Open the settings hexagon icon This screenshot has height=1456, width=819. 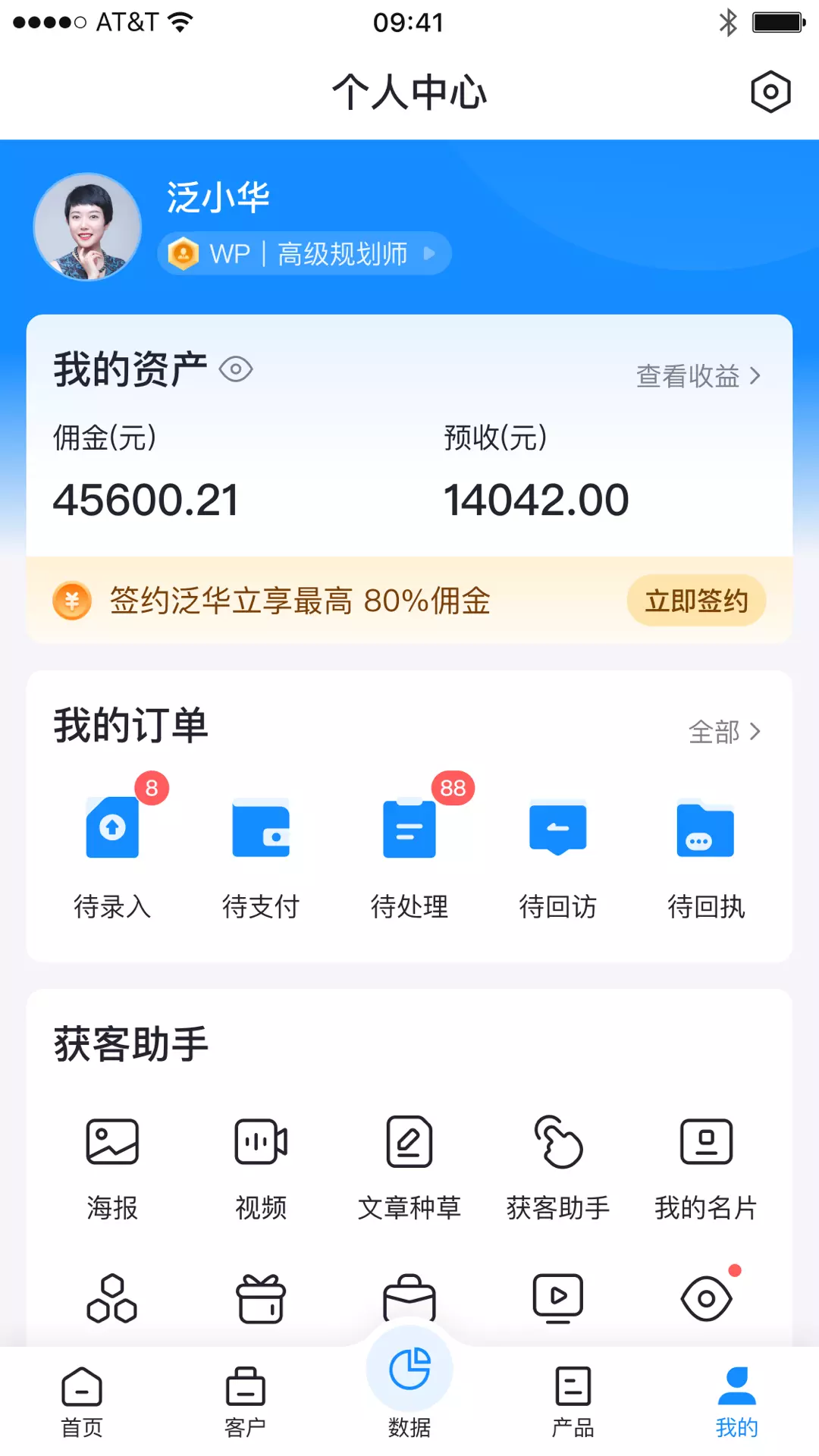pyautogui.click(x=770, y=92)
